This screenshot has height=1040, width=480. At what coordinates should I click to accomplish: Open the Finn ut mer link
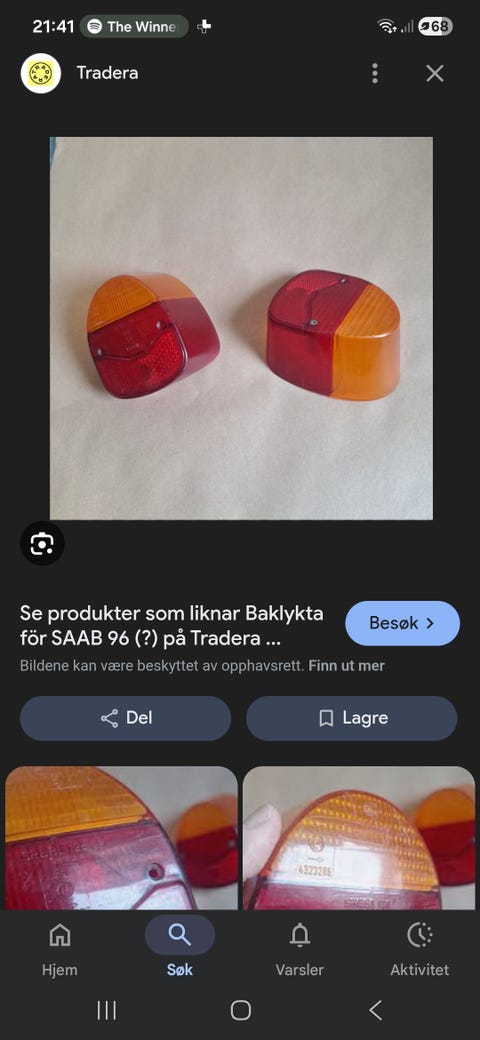[346, 665]
